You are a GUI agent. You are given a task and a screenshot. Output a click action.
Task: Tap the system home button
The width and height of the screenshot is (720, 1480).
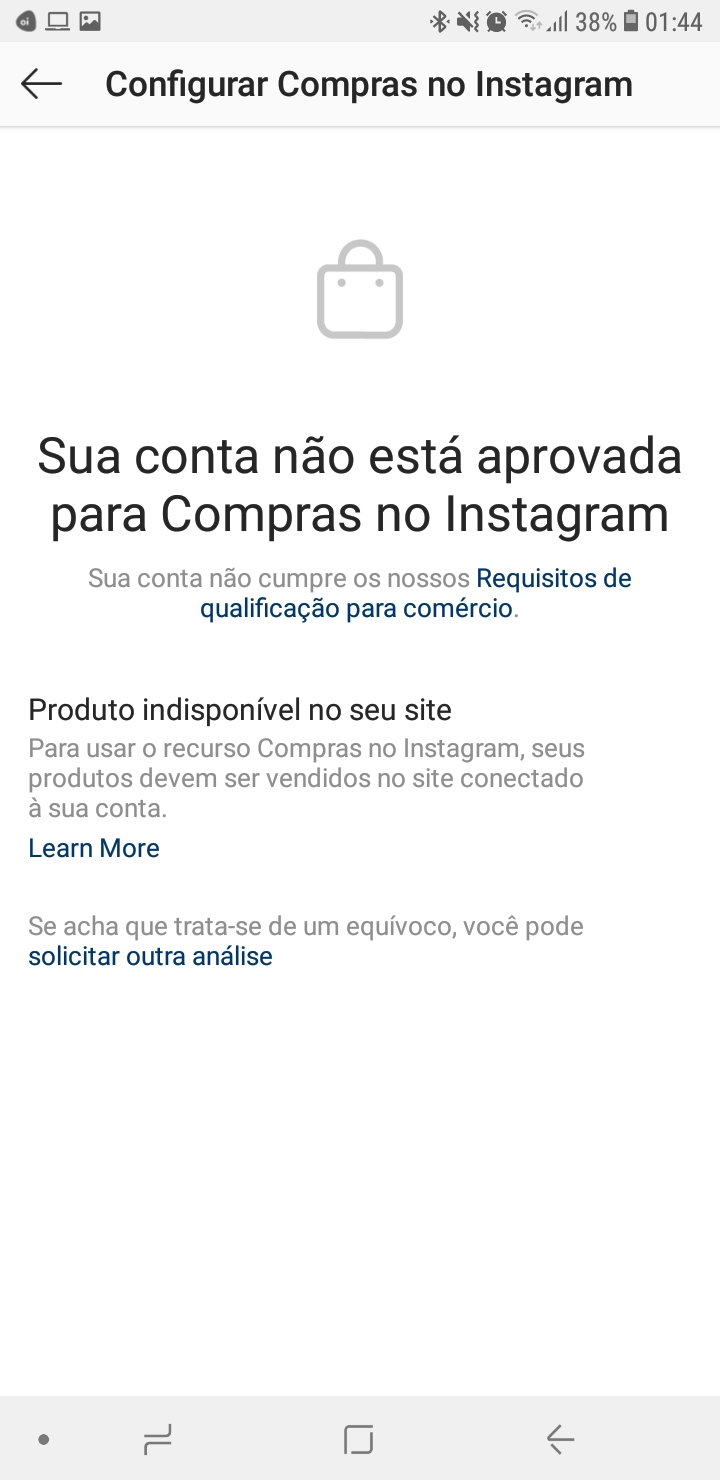[358, 1439]
